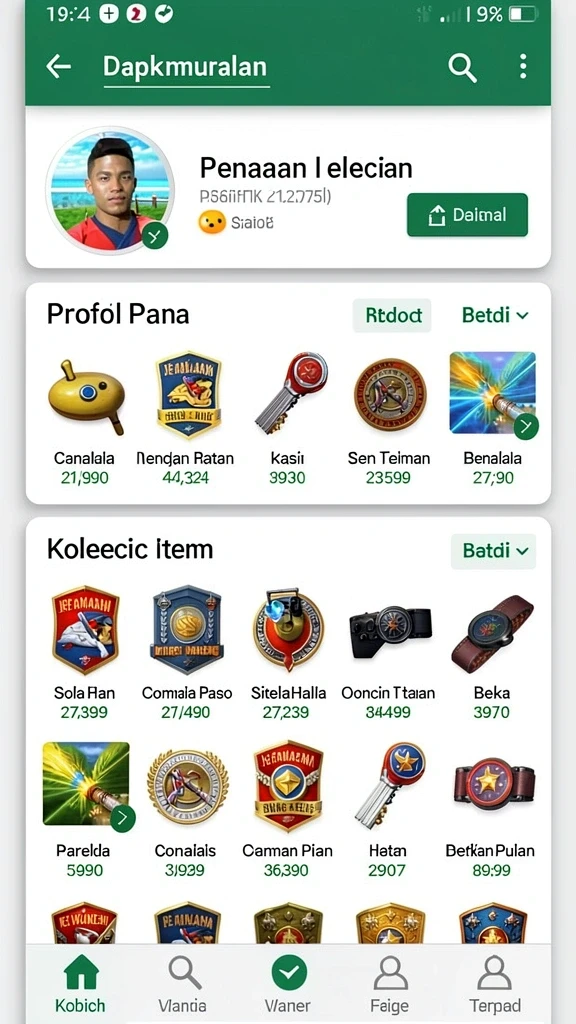576x1024 pixels.
Task: Open search from the app bar
Action: pos(462,67)
